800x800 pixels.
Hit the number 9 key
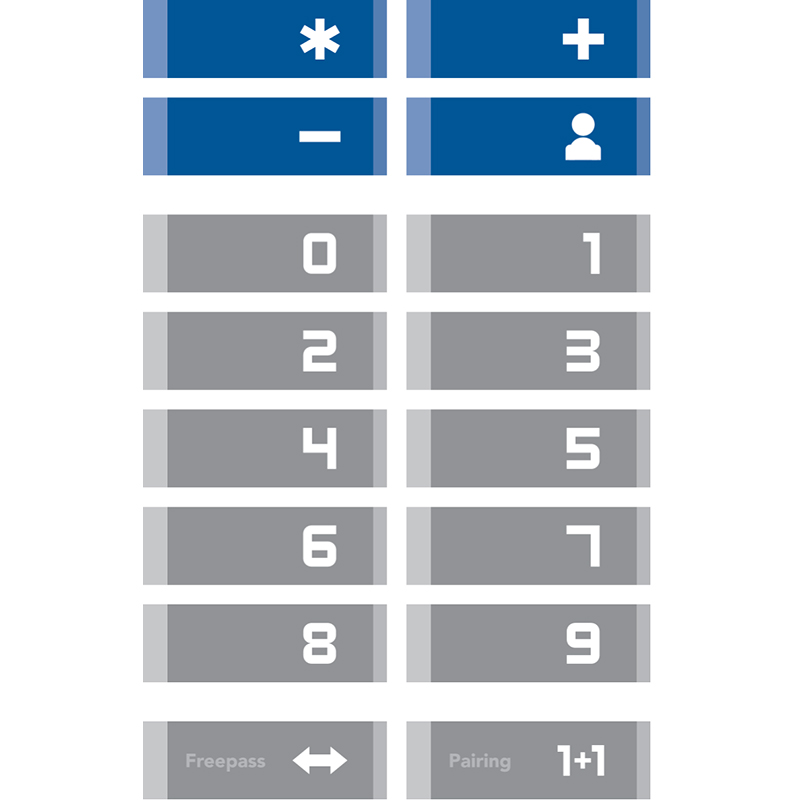pyautogui.click(x=529, y=643)
